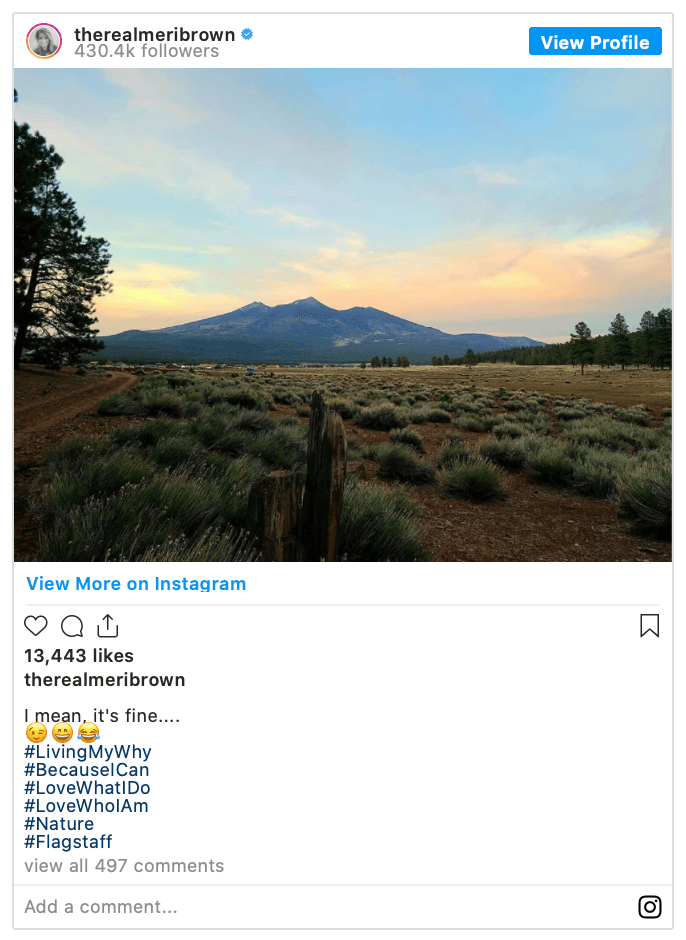
Task: Open View More on Instagram link
Action: [x=136, y=584]
